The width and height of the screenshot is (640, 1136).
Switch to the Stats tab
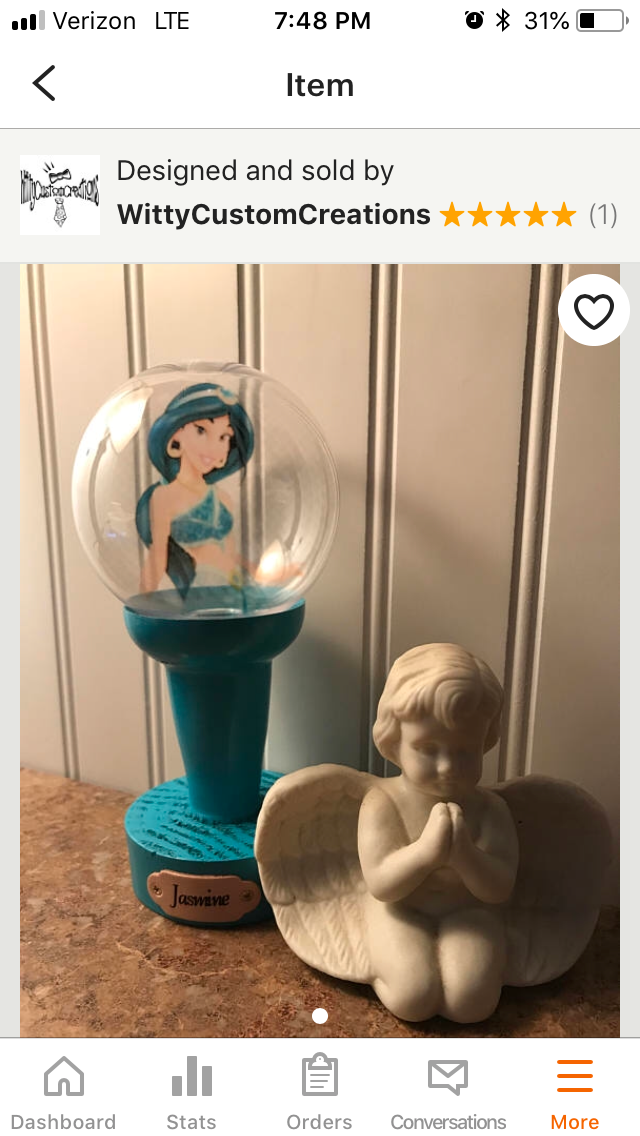(191, 1094)
